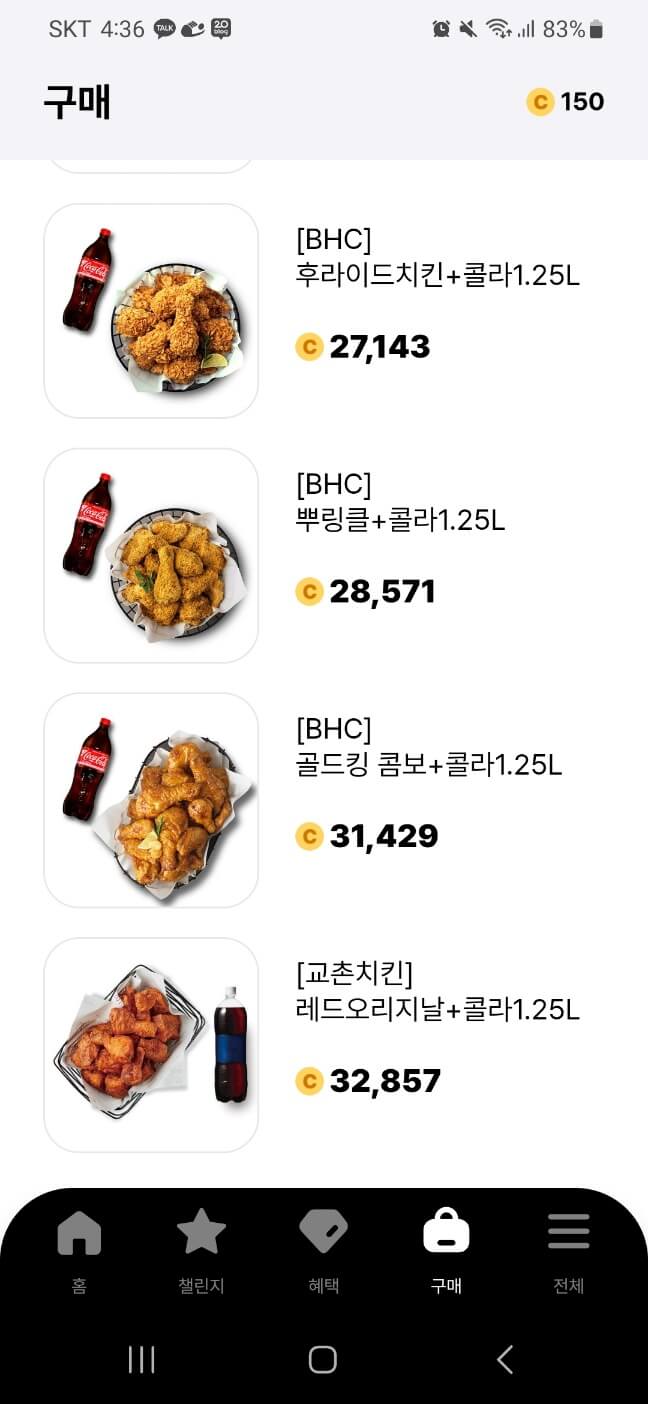
Task: Switch to the 챌린지 tab
Action: 201,1250
